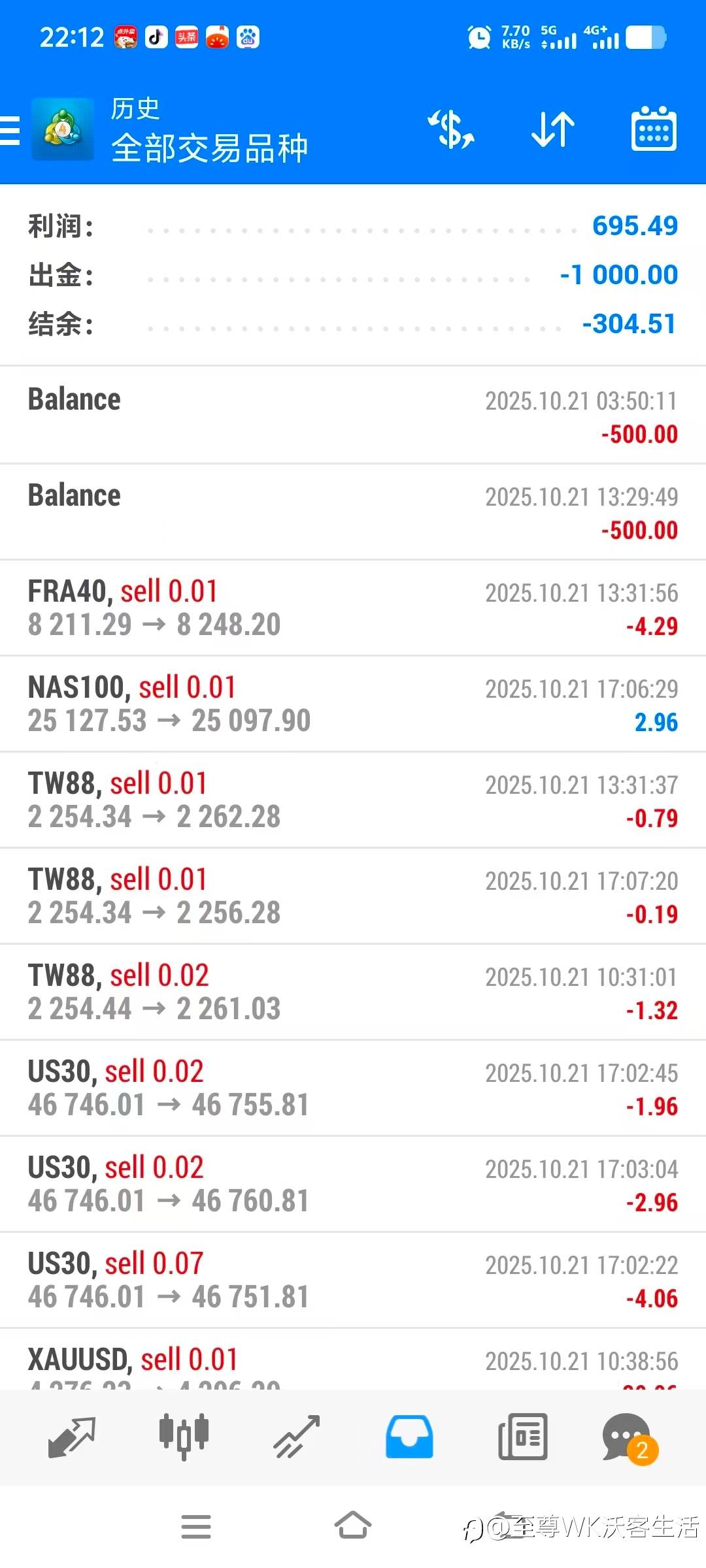
Task: Expand the TW88 sell 0.02 trade
Action: point(353,992)
